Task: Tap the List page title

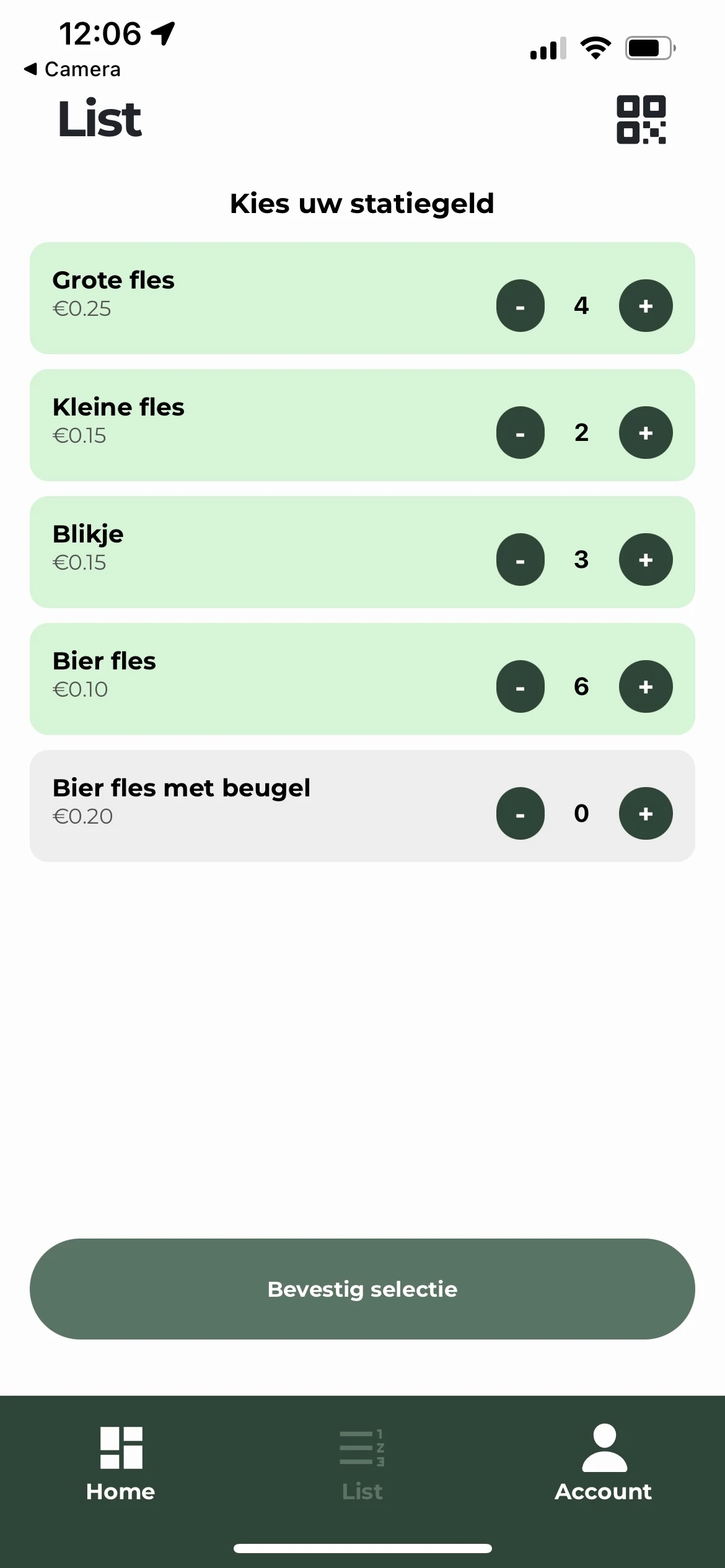Action: click(99, 119)
